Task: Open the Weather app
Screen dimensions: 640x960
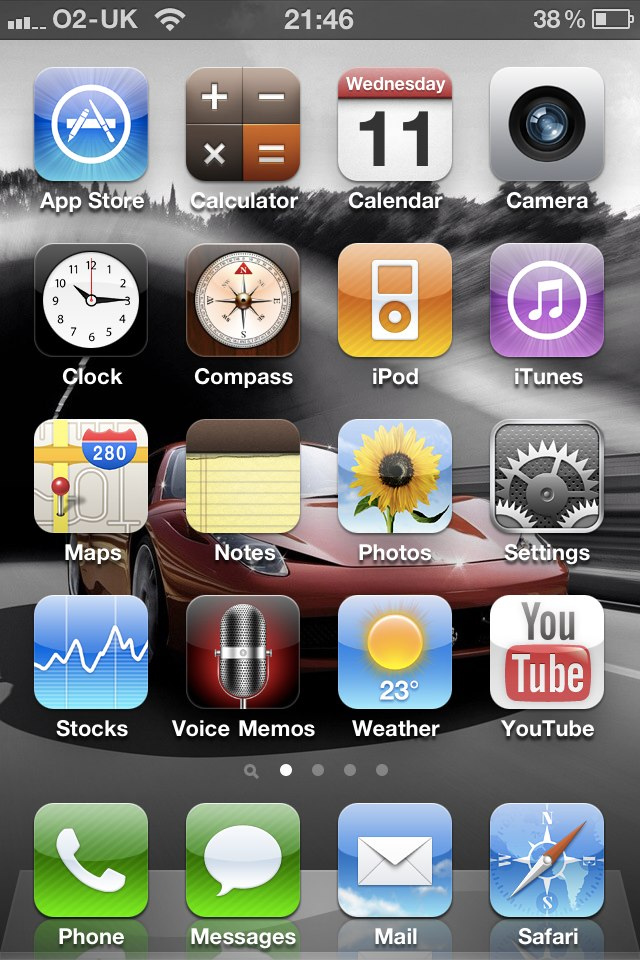Action: point(395,652)
